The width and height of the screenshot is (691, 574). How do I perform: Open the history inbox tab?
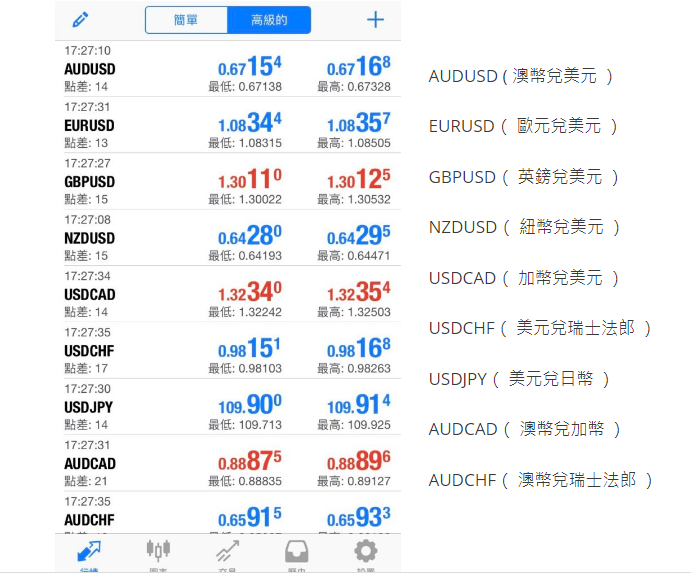tap(296, 554)
